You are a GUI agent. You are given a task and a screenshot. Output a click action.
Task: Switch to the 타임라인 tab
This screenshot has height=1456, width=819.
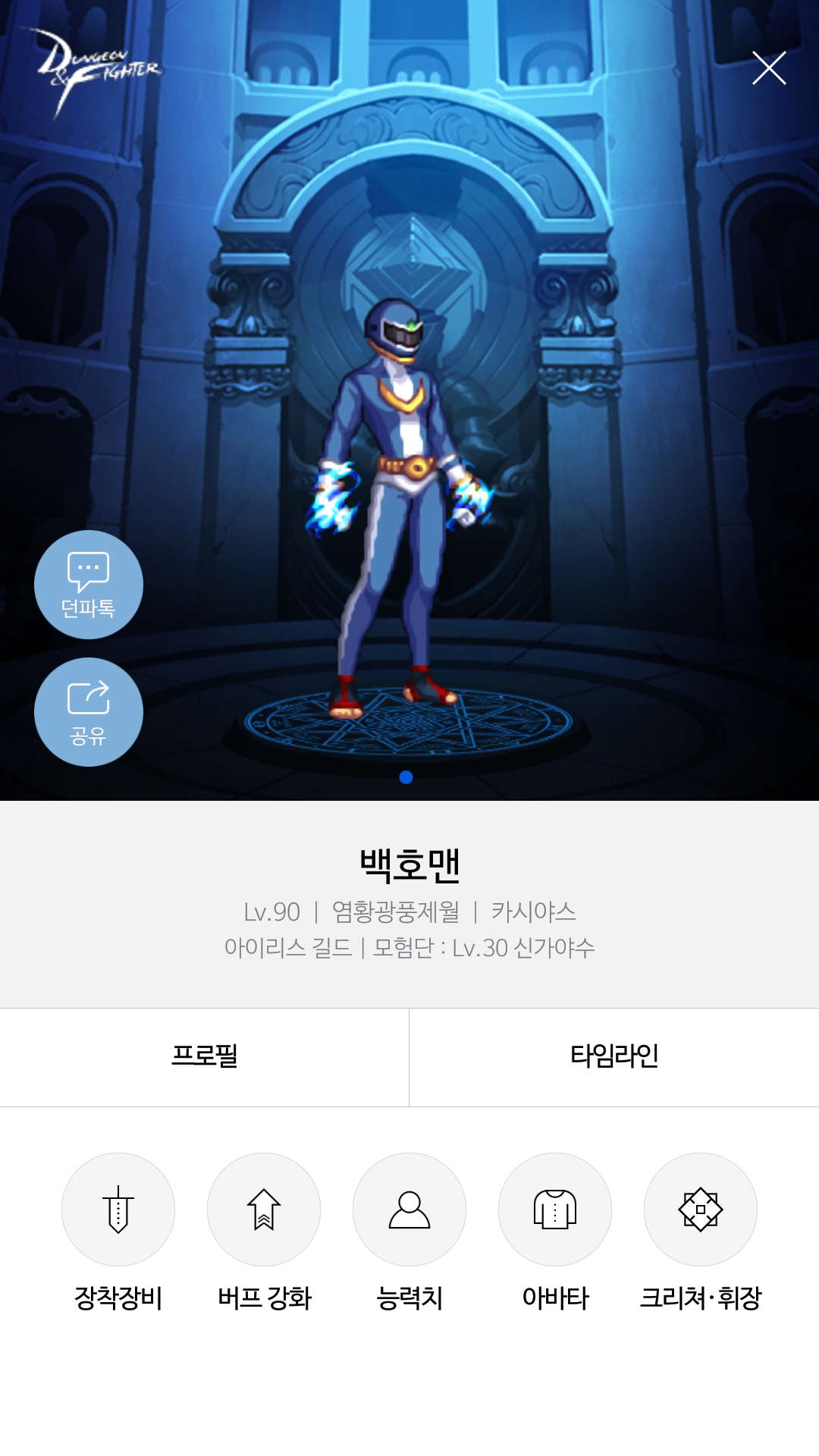[613, 1056]
